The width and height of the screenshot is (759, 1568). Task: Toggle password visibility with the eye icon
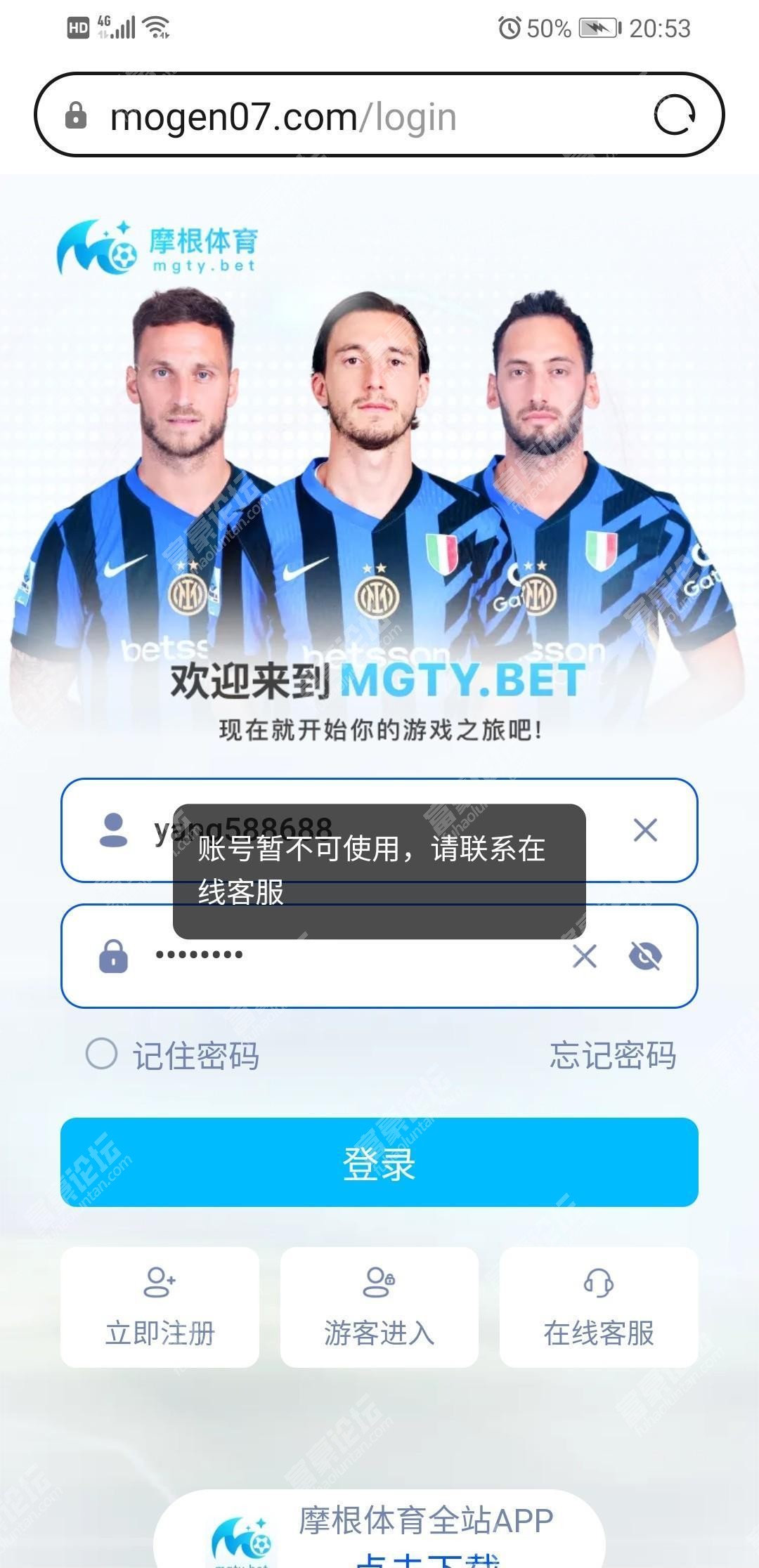coord(645,956)
